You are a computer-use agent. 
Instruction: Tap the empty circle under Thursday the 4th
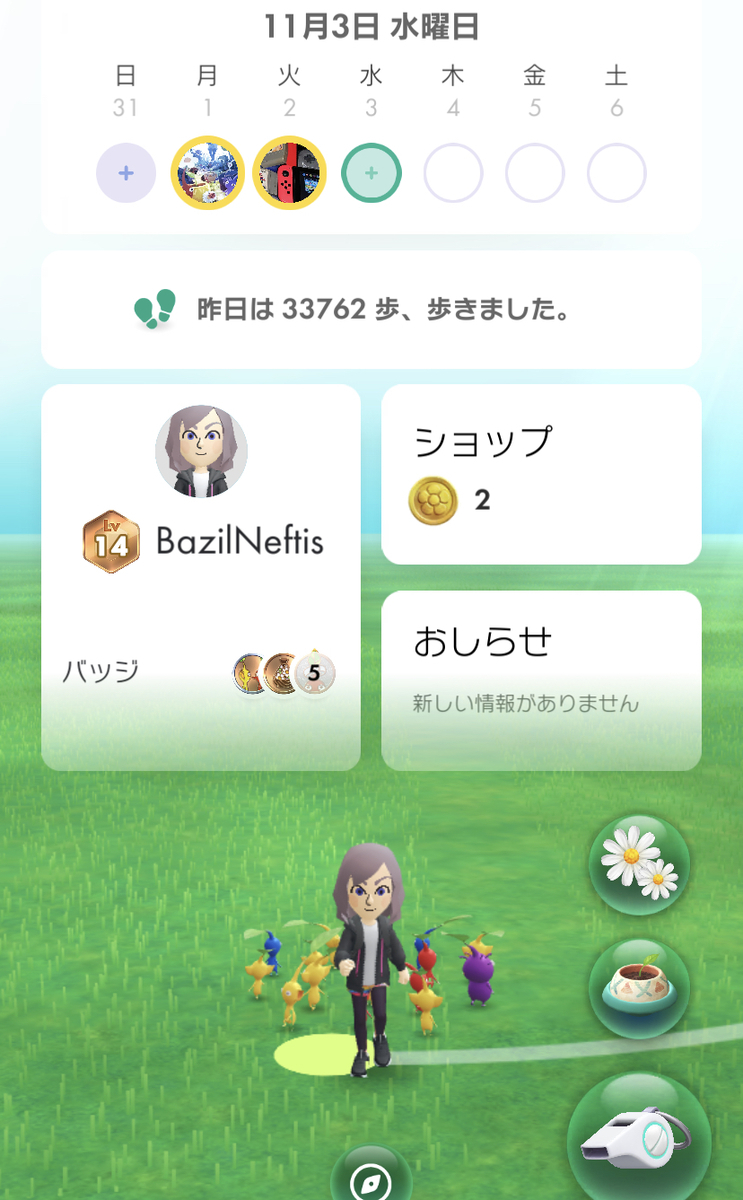pyautogui.click(x=453, y=172)
